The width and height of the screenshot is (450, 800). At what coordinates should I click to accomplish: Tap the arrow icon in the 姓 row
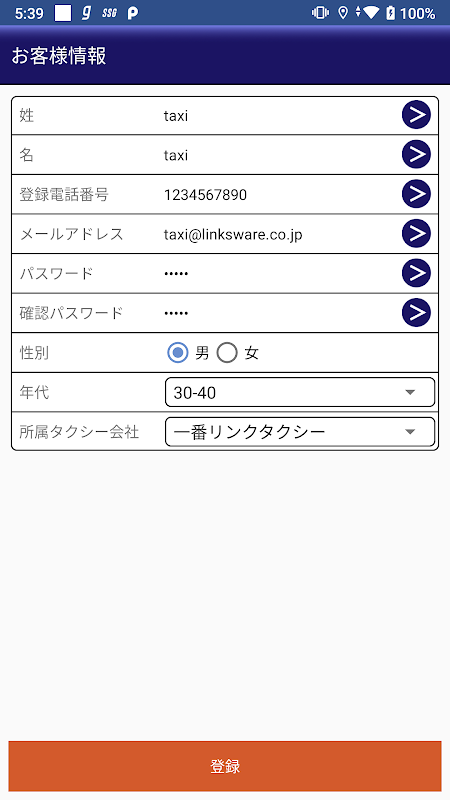(416, 115)
